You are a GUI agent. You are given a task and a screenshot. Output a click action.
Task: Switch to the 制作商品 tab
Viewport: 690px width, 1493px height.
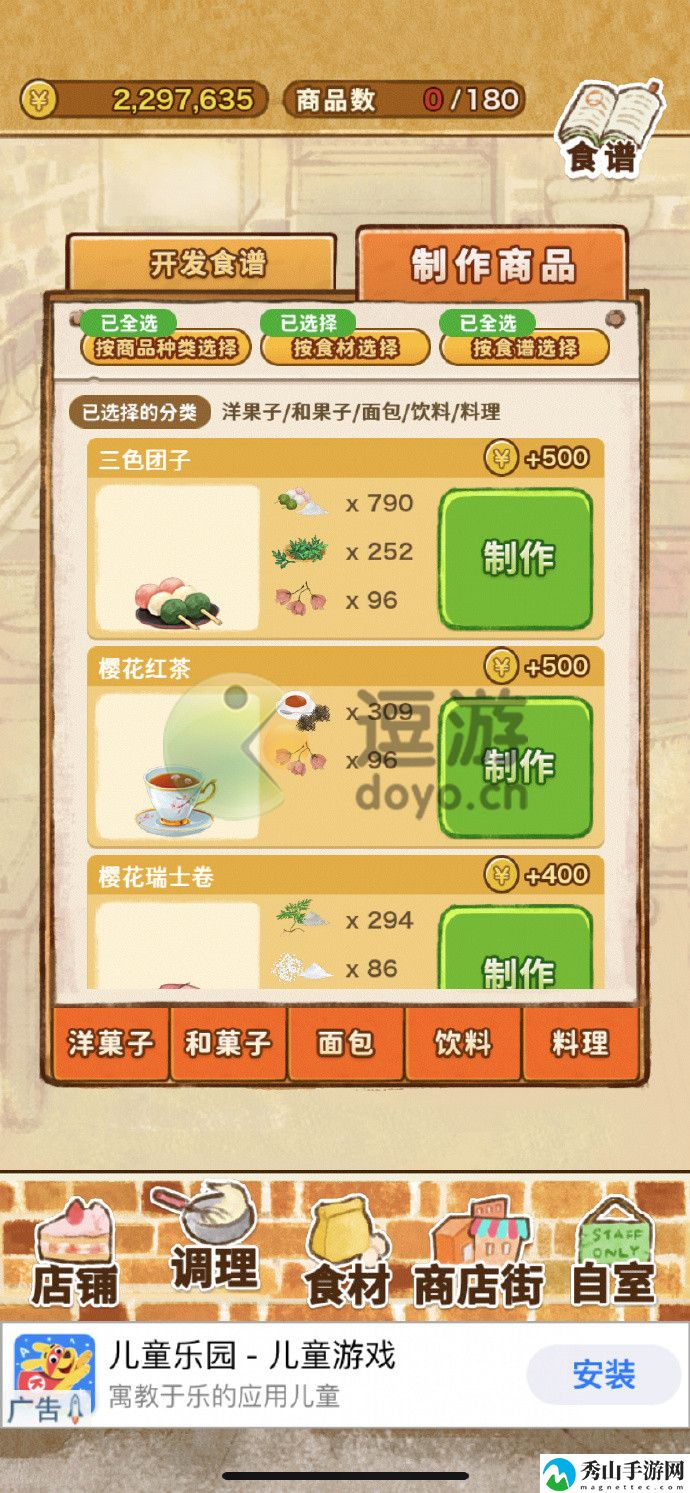[492, 264]
